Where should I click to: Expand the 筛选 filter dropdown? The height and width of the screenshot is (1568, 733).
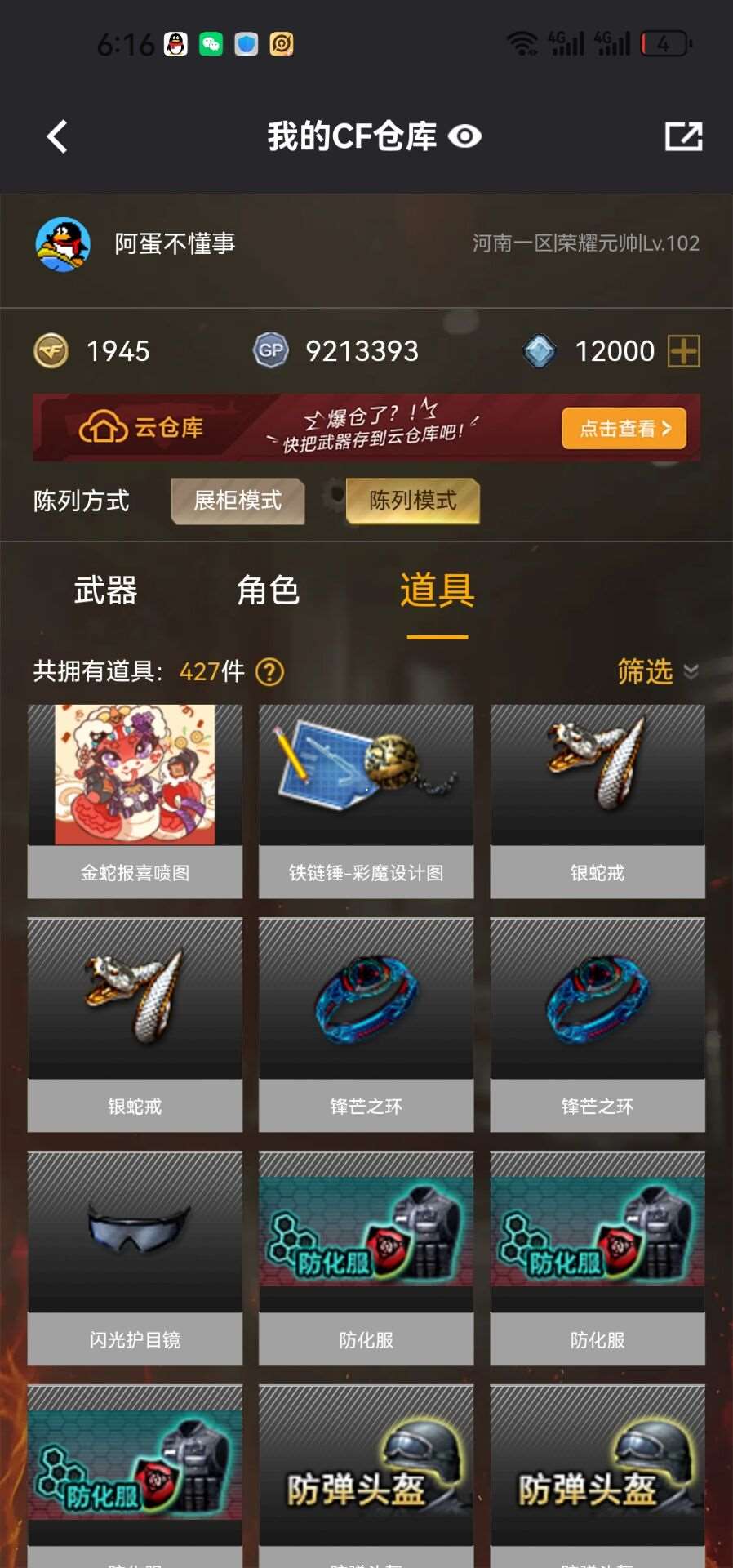point(656,671)
